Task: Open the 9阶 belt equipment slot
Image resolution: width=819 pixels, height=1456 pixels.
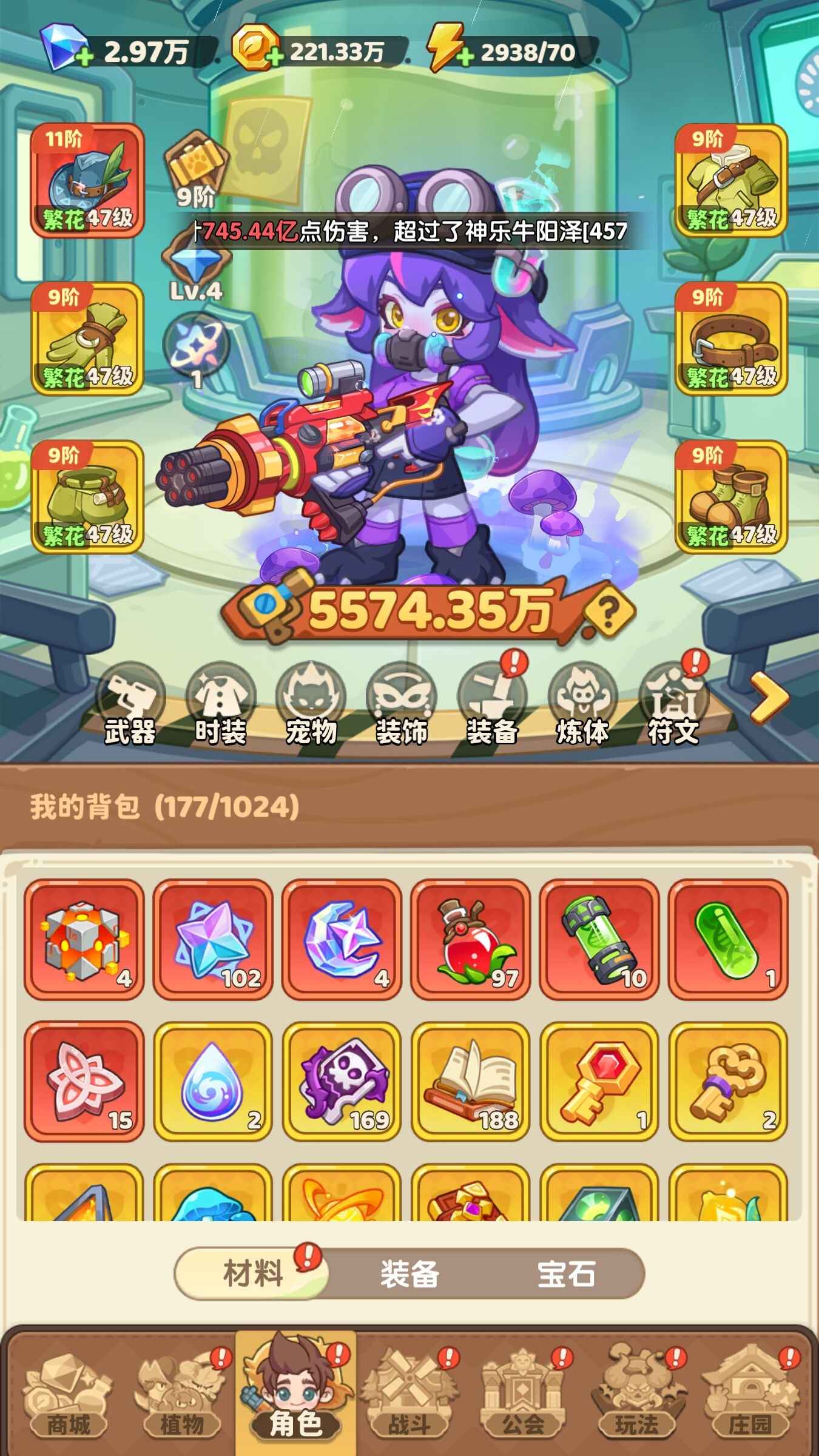Action: click(x=731, y=339)
